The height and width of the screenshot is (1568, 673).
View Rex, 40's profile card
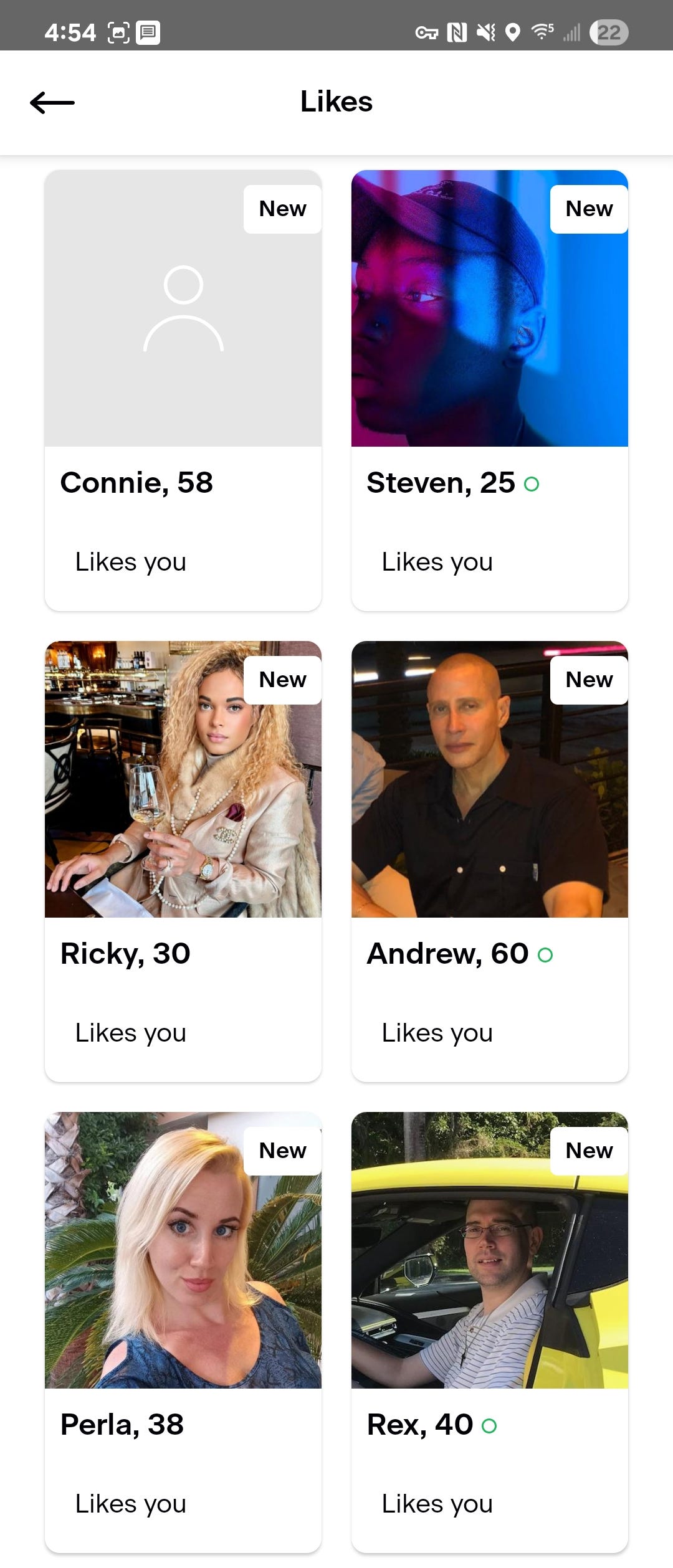[x=489, y=1332]
